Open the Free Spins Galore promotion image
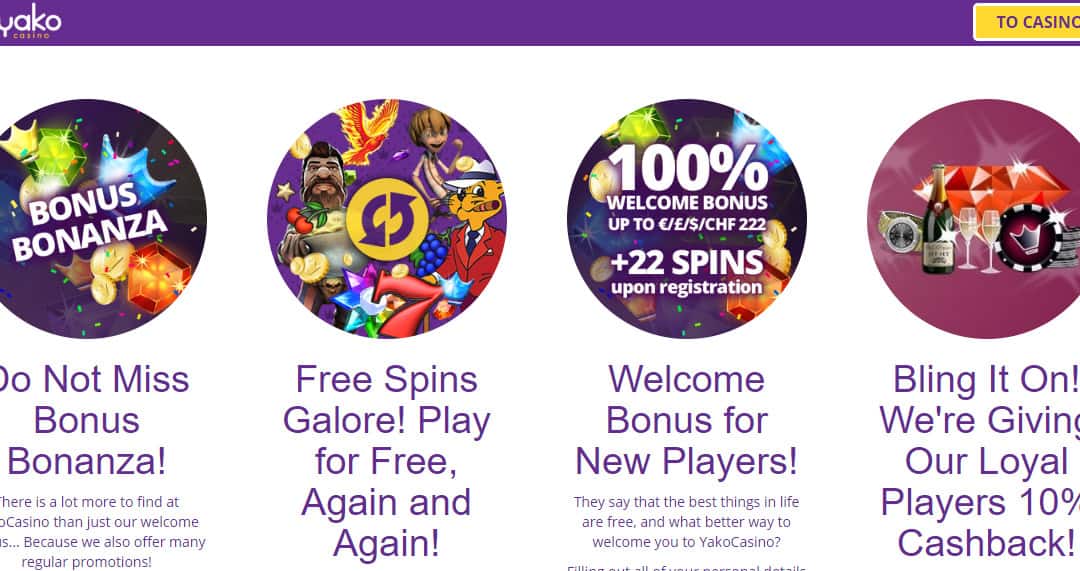This screenshot has width=1080, height=571. tap(387, 218)
